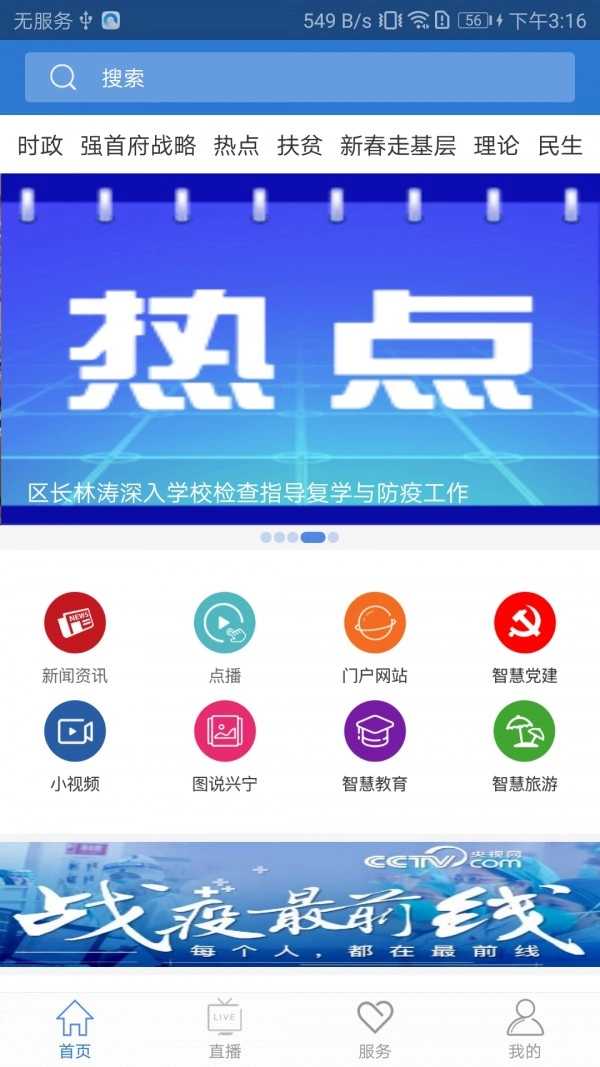Viewport: 600px width, 1067px height.
Task: Select the 新春走基层 tab
Action: click(x=398, y=146)
